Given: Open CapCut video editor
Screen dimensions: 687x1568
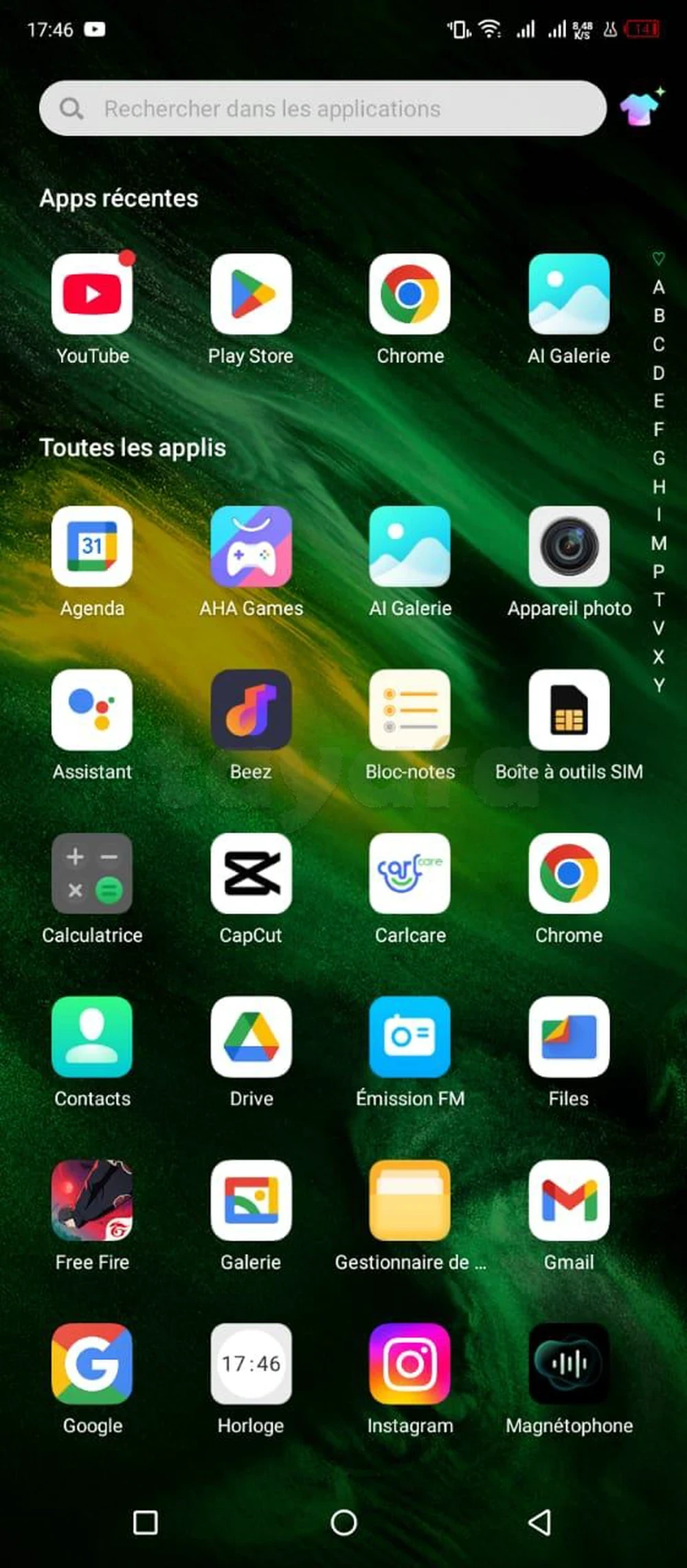Looking at the screenshot, I should [x=251, y=873].
